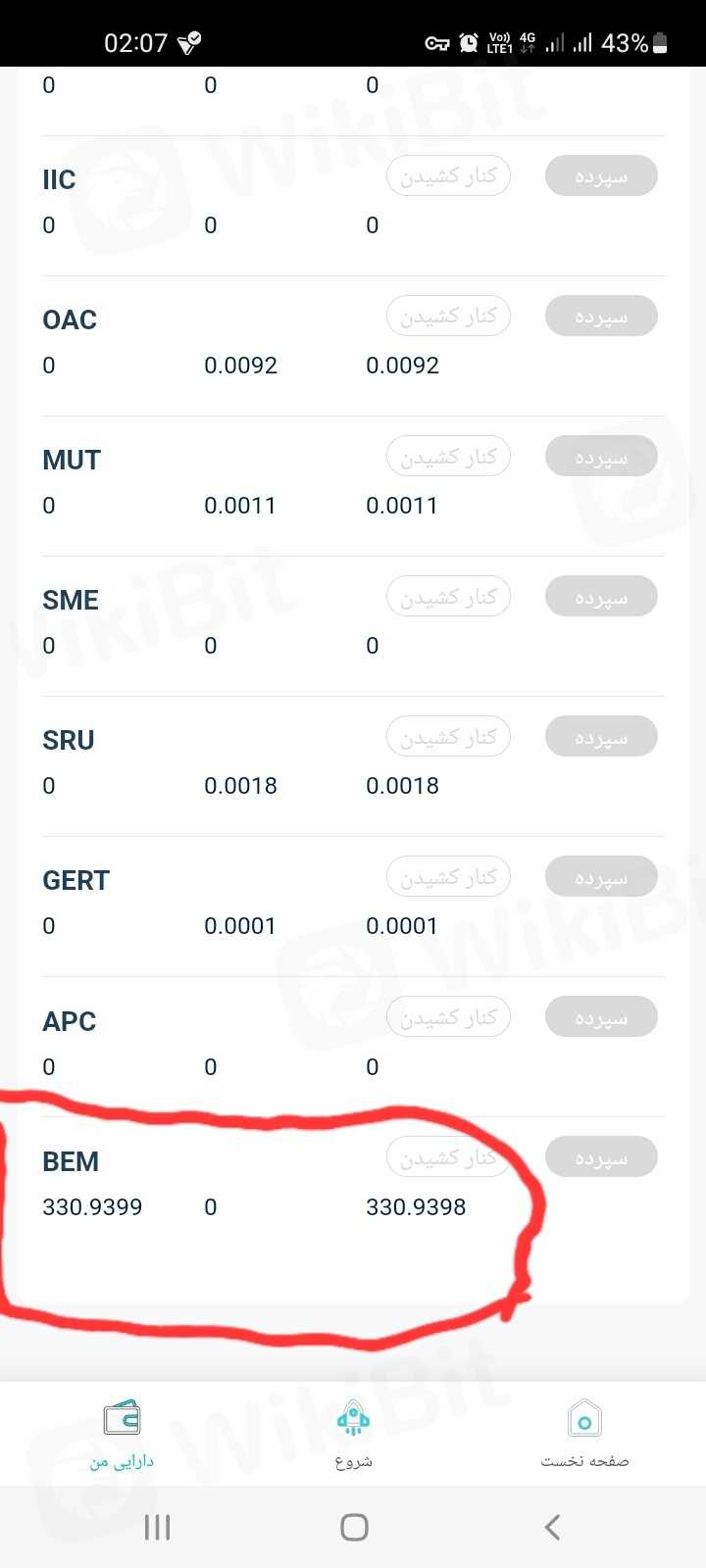The width and height of the screenshot is (706, 1568).
Task: Switch to the دارایی من tab
Action: click(122, 1434)
